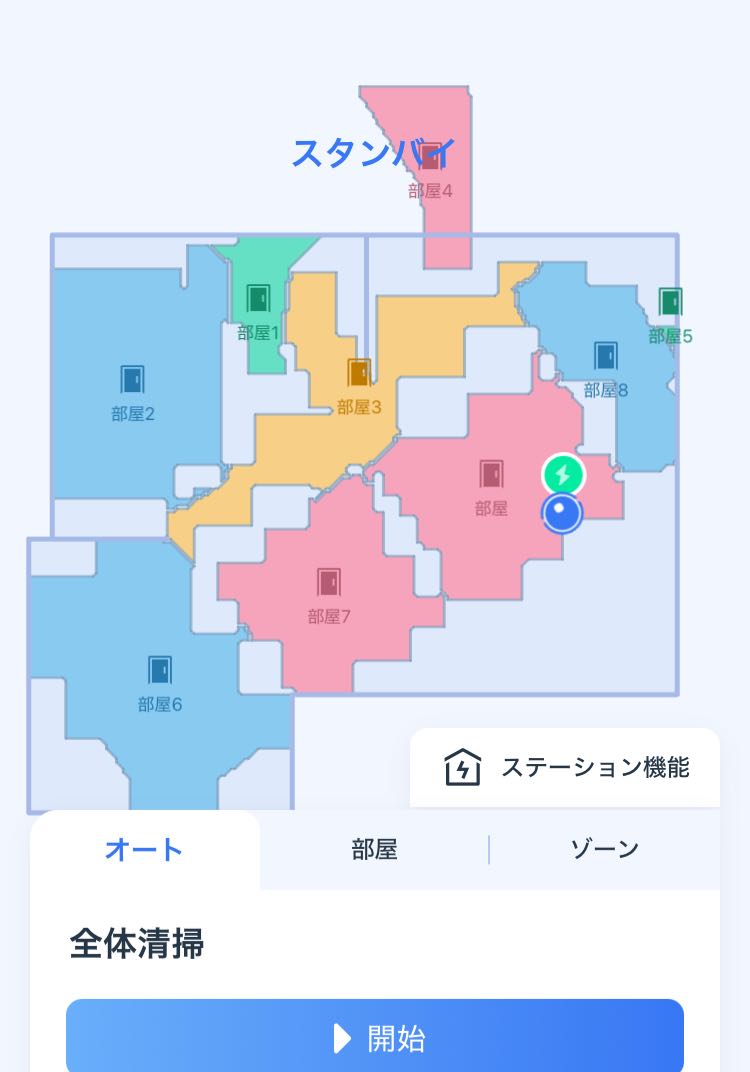Viewport: 750px width, 1072px height.
Task: Start cleaning with the 開始 button
Action: 375,1038
